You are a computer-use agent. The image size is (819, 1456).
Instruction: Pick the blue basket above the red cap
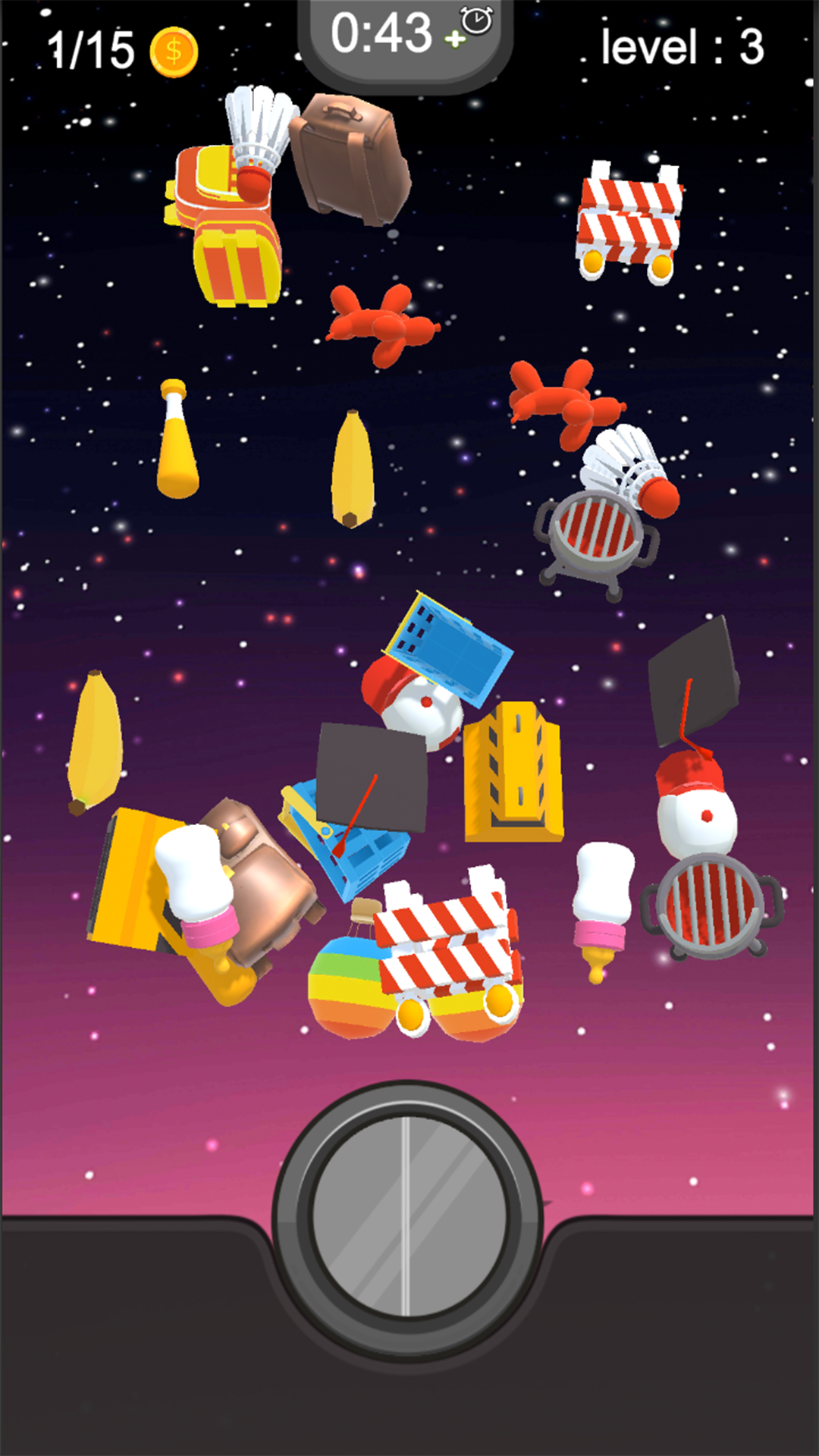[449, 648]
